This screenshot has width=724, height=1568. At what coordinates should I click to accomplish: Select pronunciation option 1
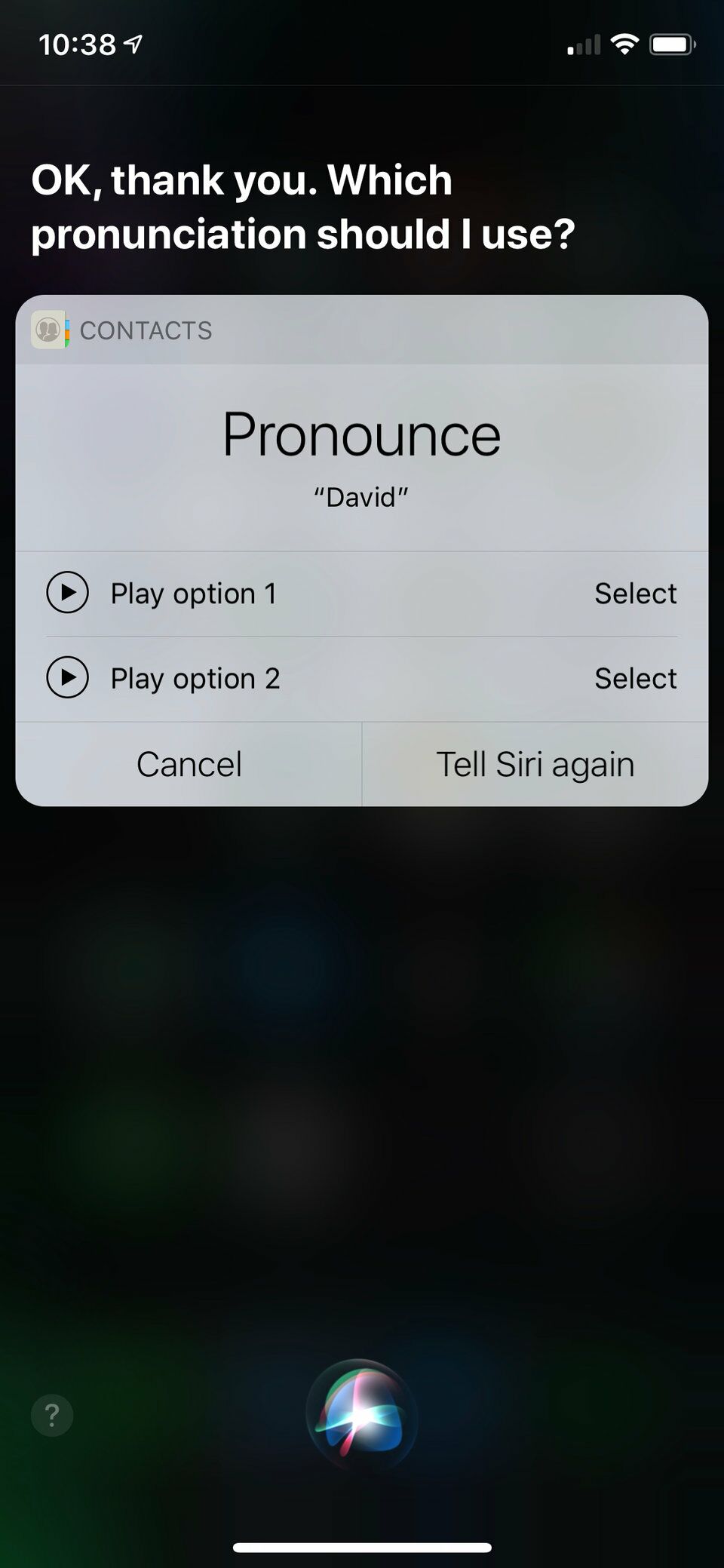click(x=635, y=594)
